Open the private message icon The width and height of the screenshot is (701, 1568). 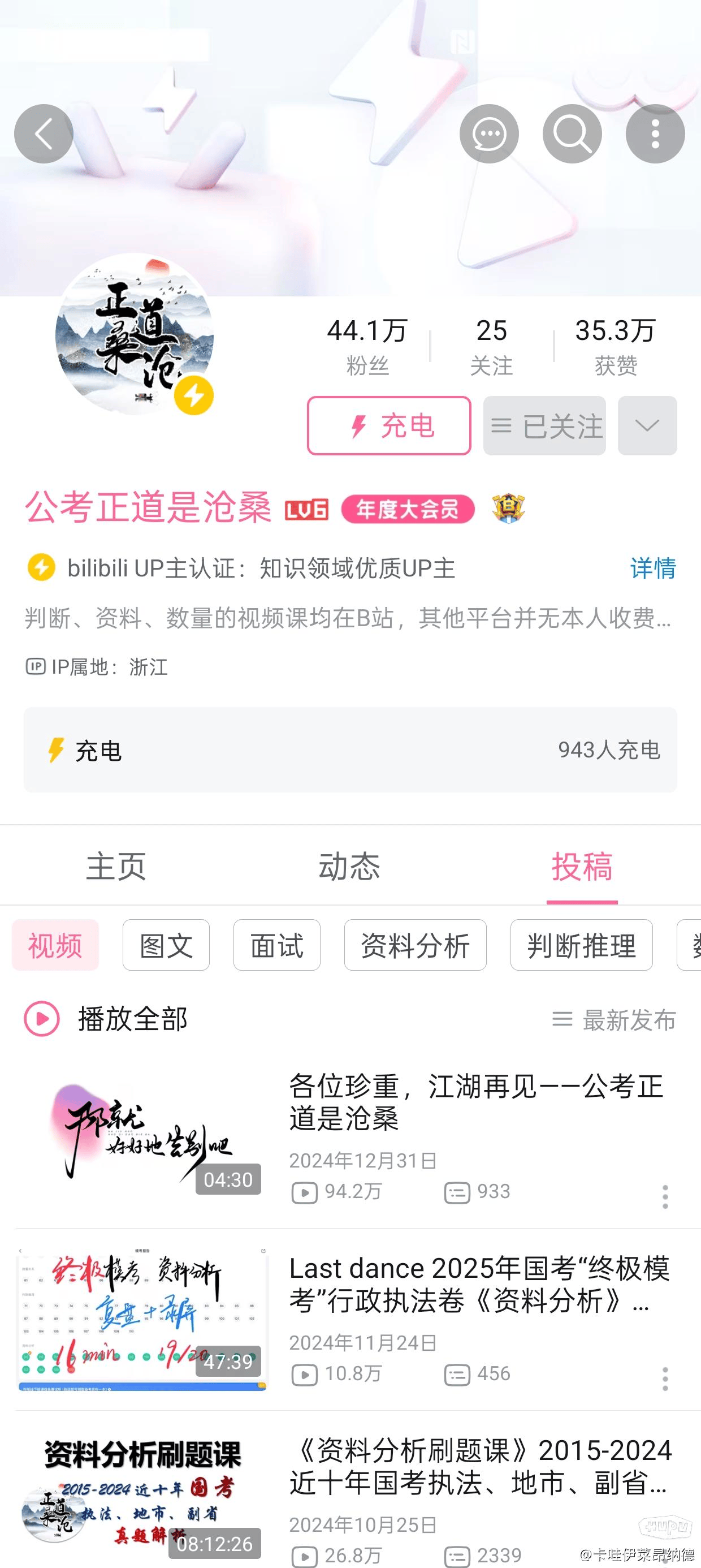(488, 134)
